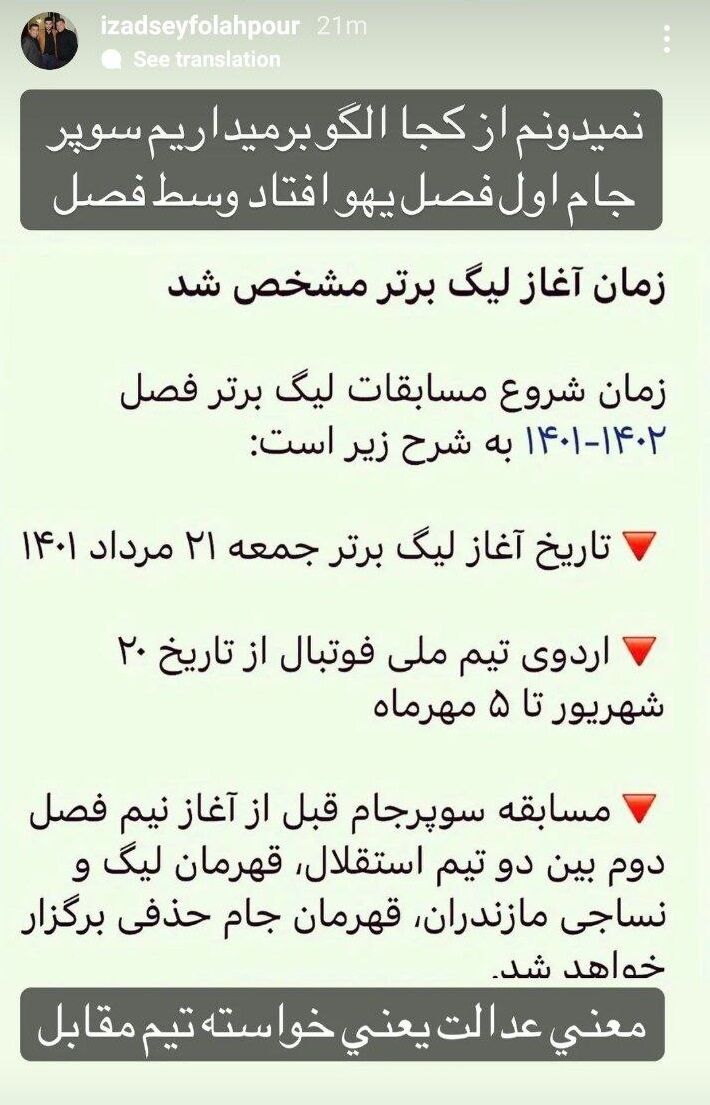Tap See translation
Screen dimensions: 710x1105
[206, 60]
